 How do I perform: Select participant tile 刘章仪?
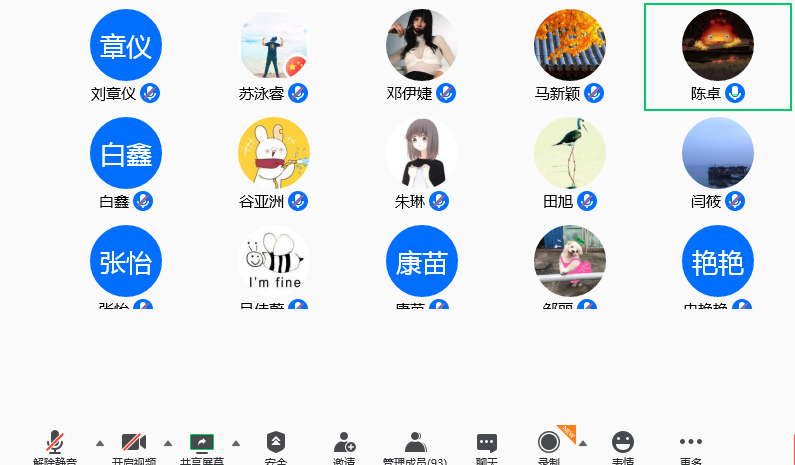[x=126, y=55]
